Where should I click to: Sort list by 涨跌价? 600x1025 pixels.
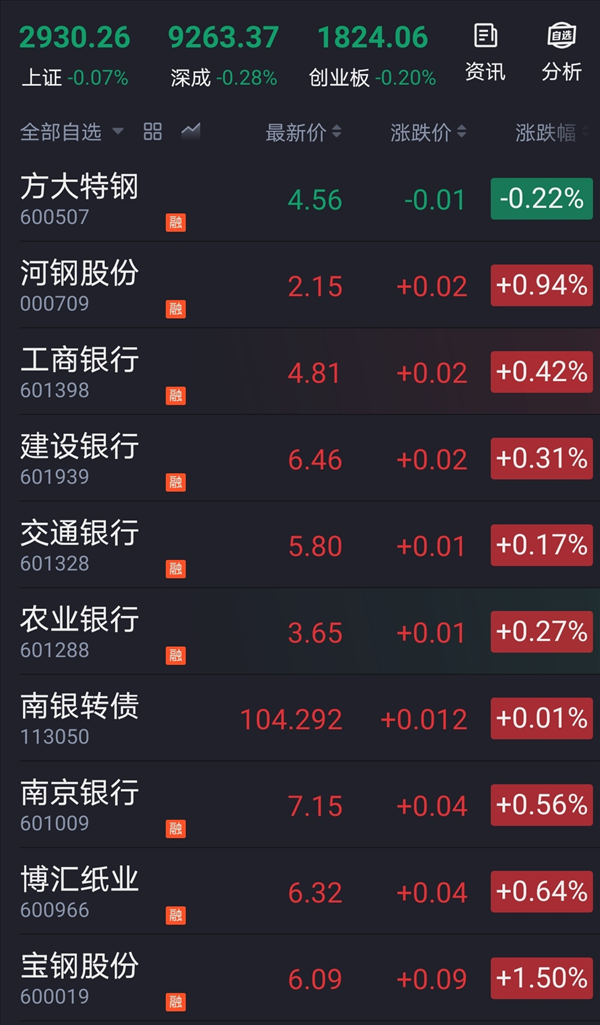point(428,133)
